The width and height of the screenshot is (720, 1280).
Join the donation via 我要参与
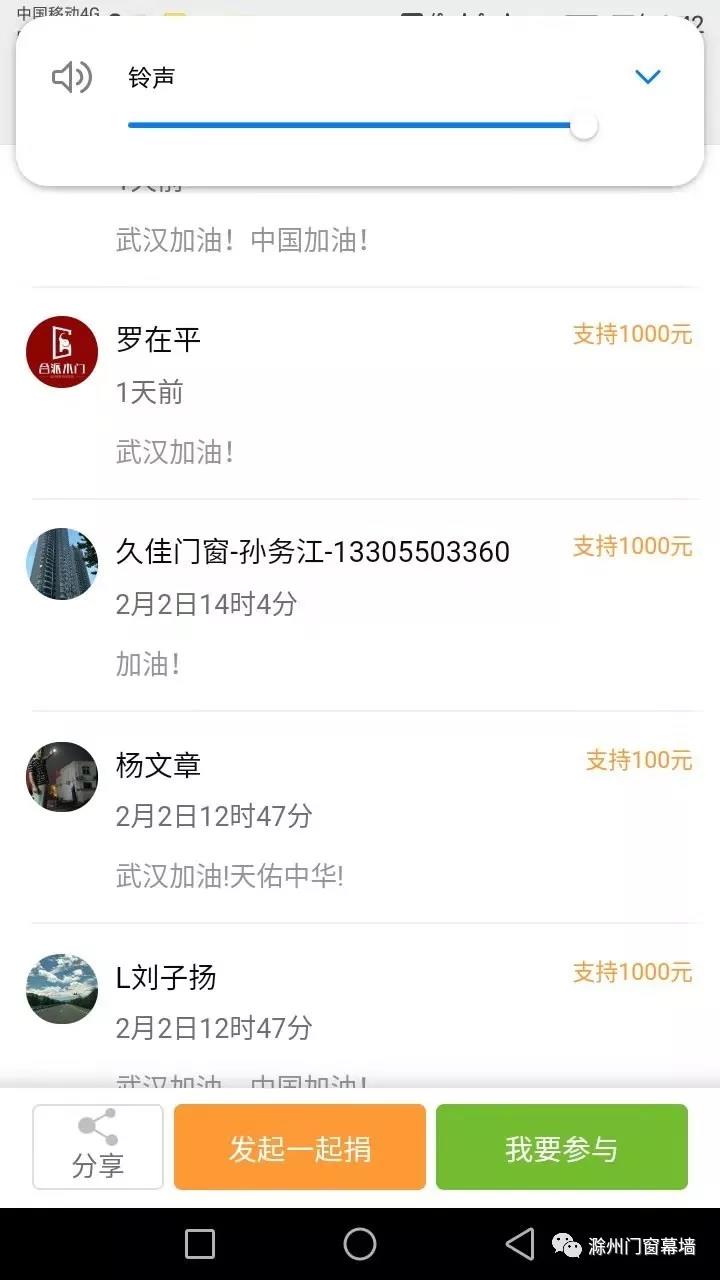[x=561, y=1147]
